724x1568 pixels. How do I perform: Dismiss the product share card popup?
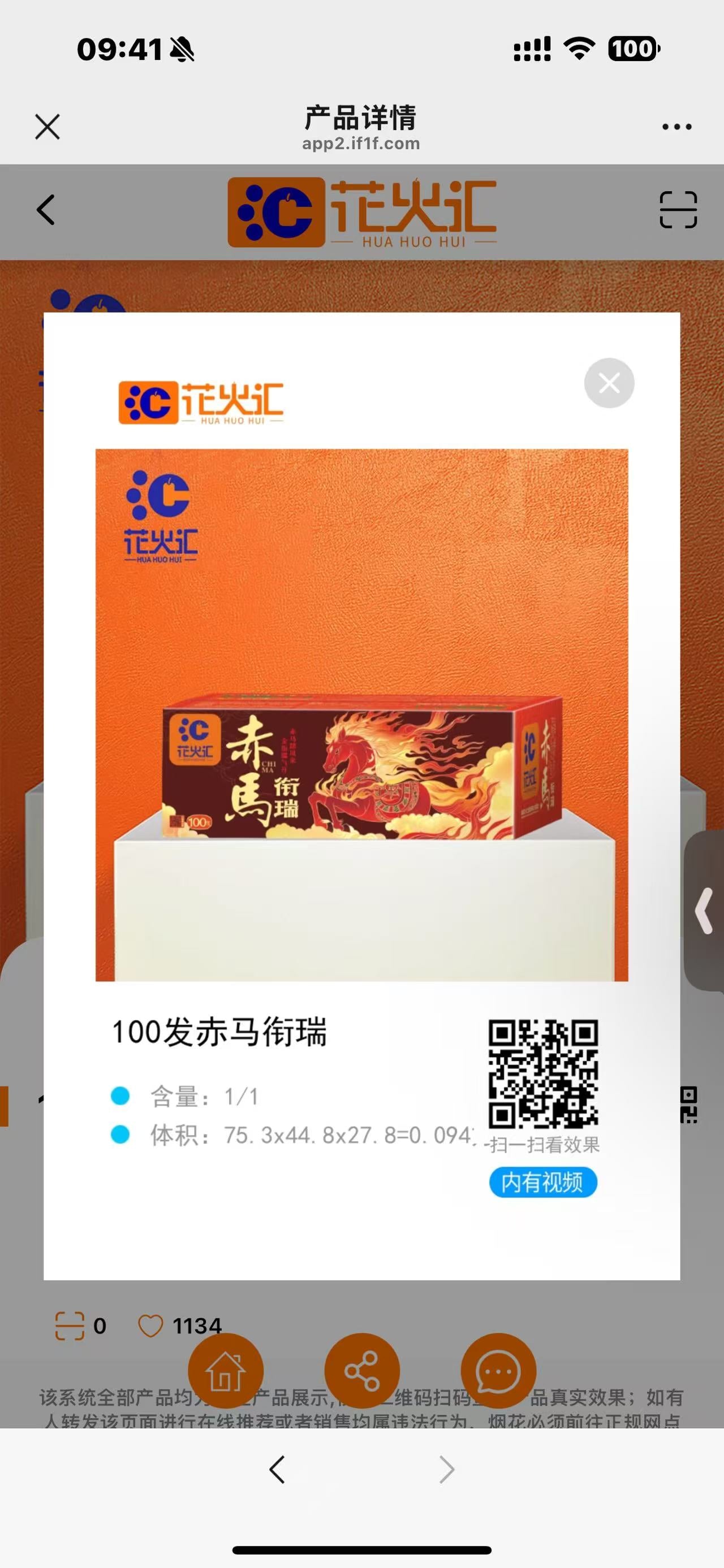click(x=609, y=383)
